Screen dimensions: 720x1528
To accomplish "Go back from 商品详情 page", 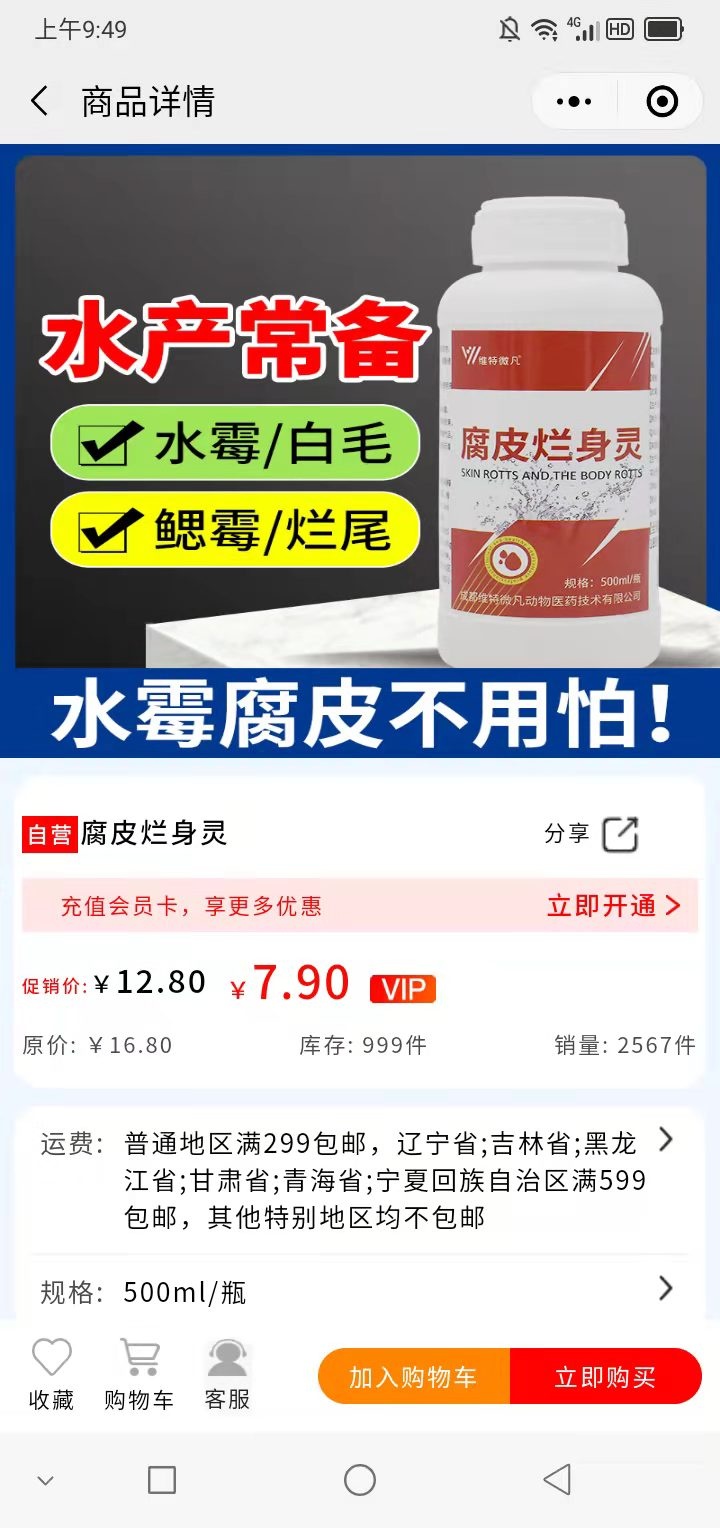I will 40,101.
